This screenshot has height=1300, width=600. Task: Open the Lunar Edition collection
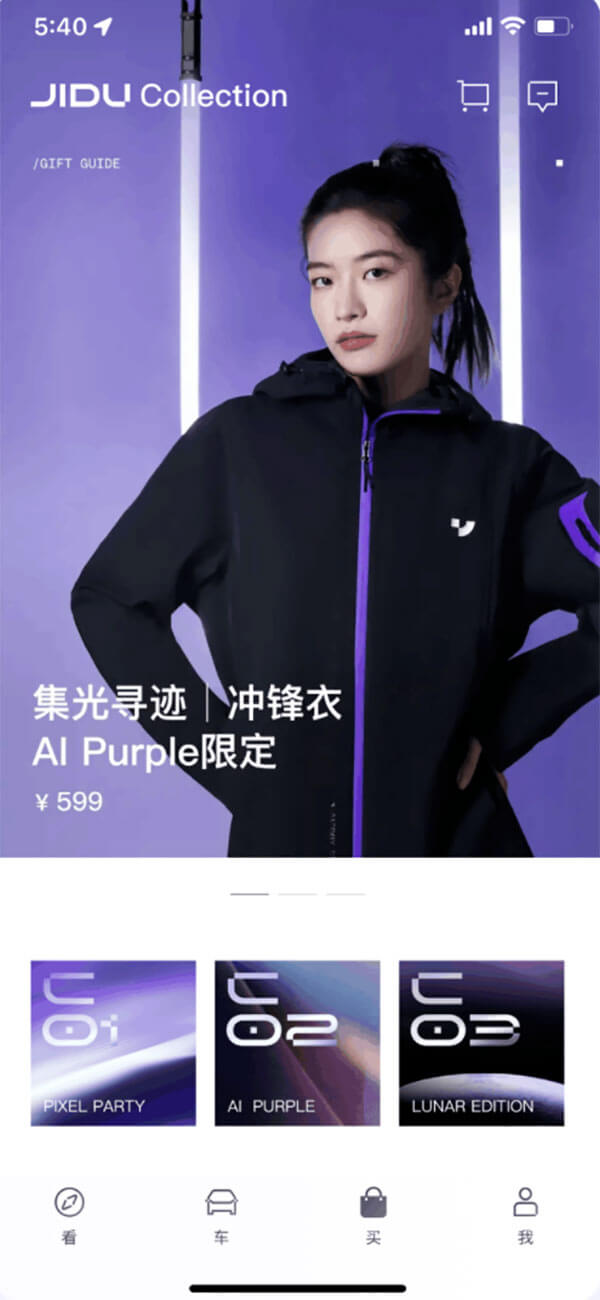coord(481,1043)
